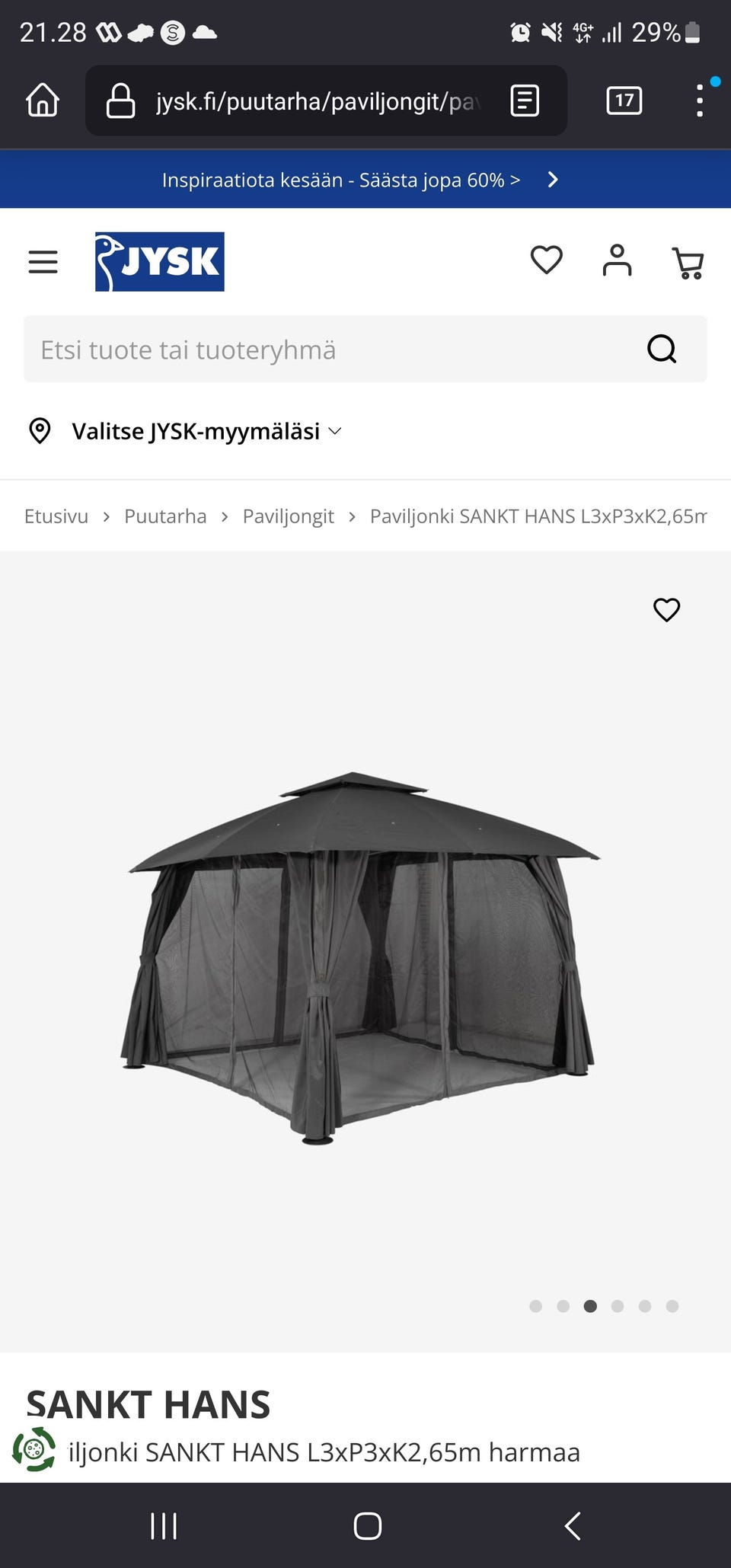The width and height of the screenshot is (731, 1568).
Task: Open the browser home page
Action: pyautogui.click(x=43, y=101)
